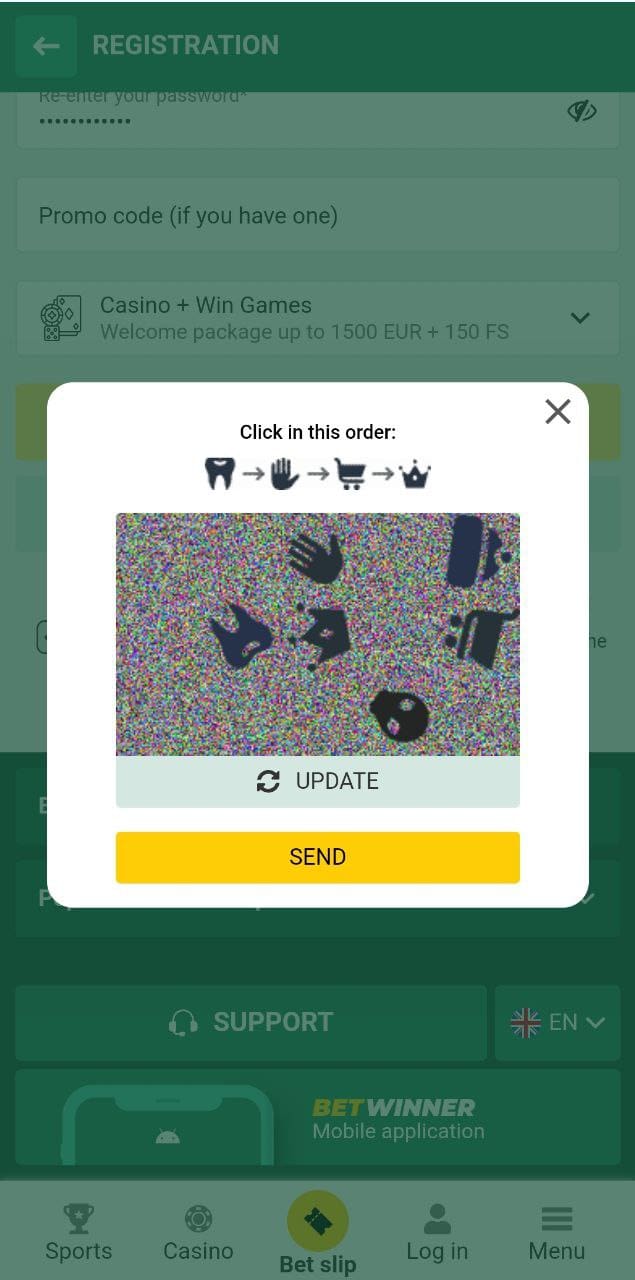The image size is (635, 1280).
Task: Toggle password visibility eye icon
Action: (581, 111)
